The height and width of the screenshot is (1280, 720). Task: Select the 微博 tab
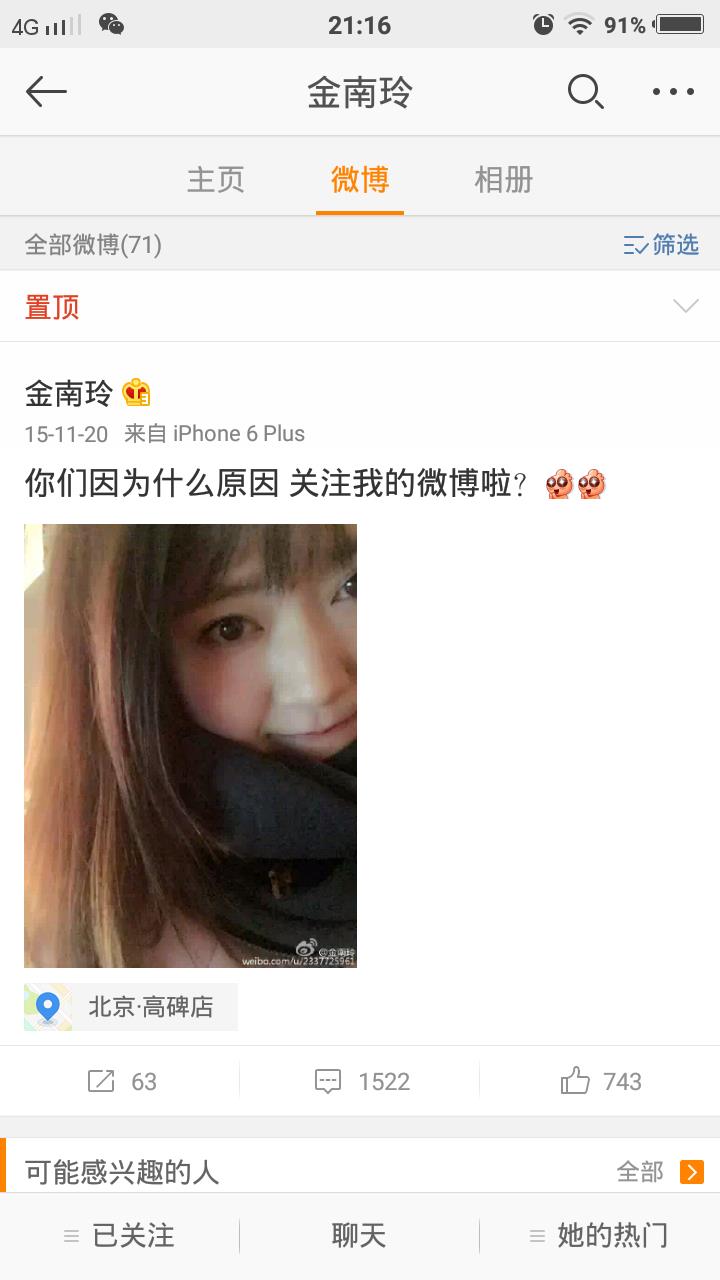point(360,180)
